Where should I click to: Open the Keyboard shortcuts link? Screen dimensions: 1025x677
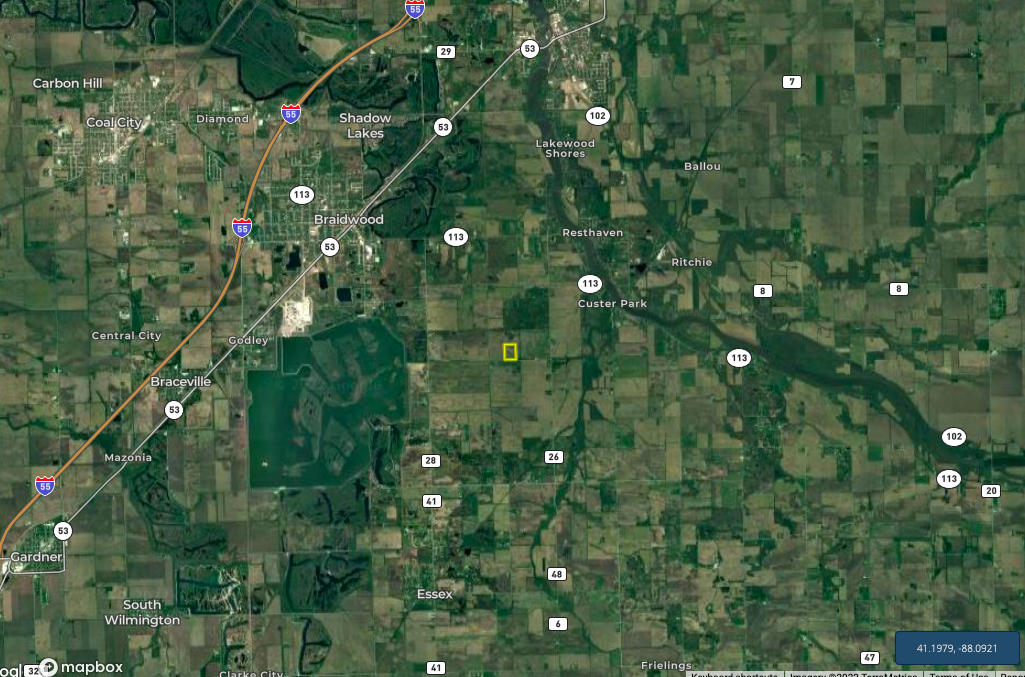734,674
